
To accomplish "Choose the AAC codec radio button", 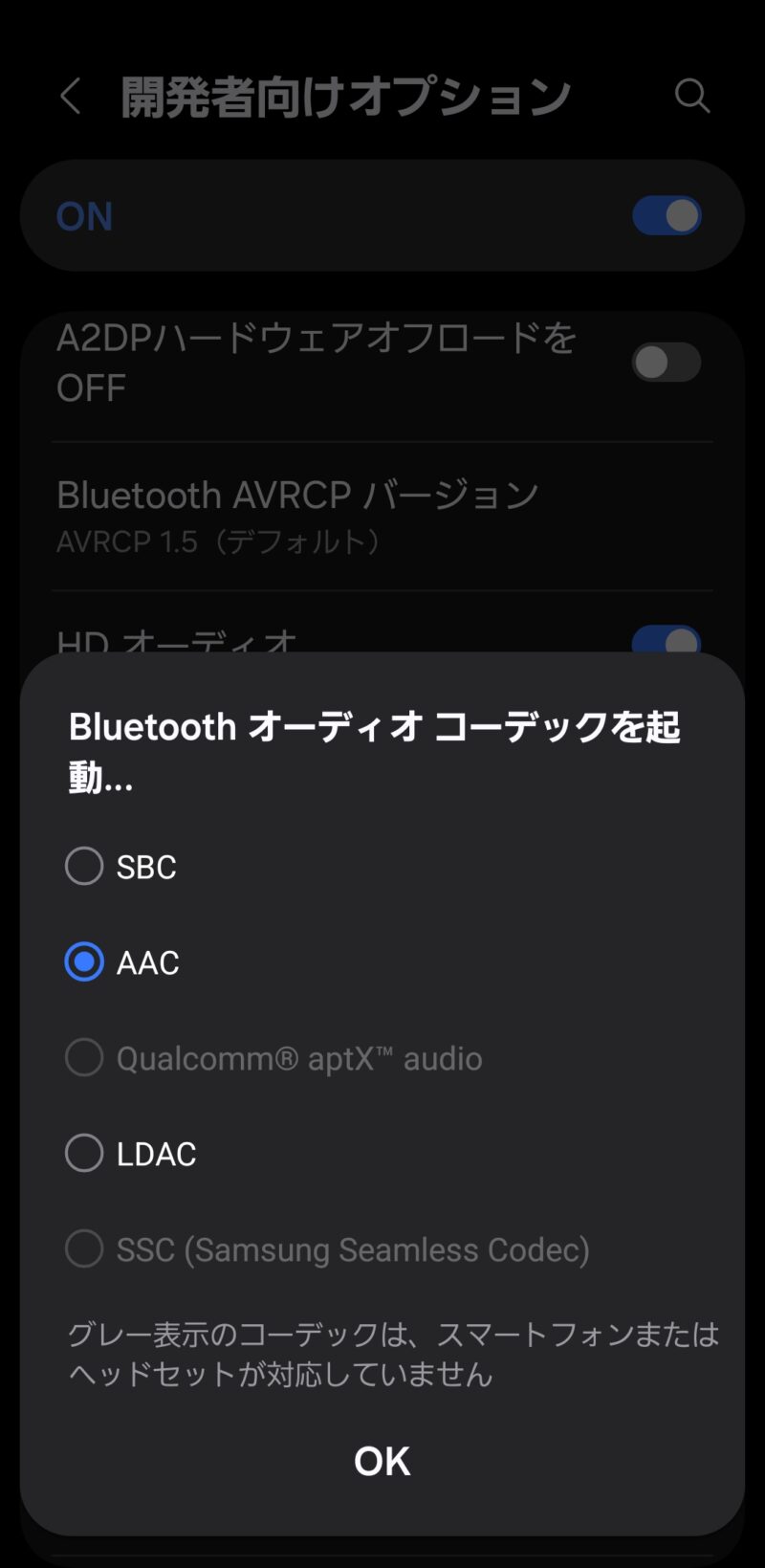I will (x=84, y=961).
